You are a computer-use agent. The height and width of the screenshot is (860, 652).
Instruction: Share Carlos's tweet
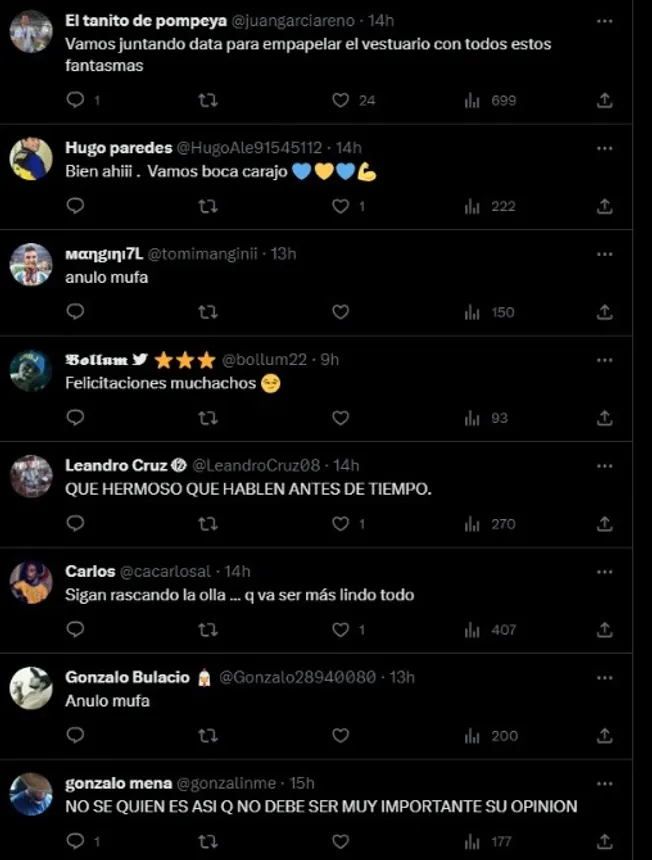click(604, 630)
